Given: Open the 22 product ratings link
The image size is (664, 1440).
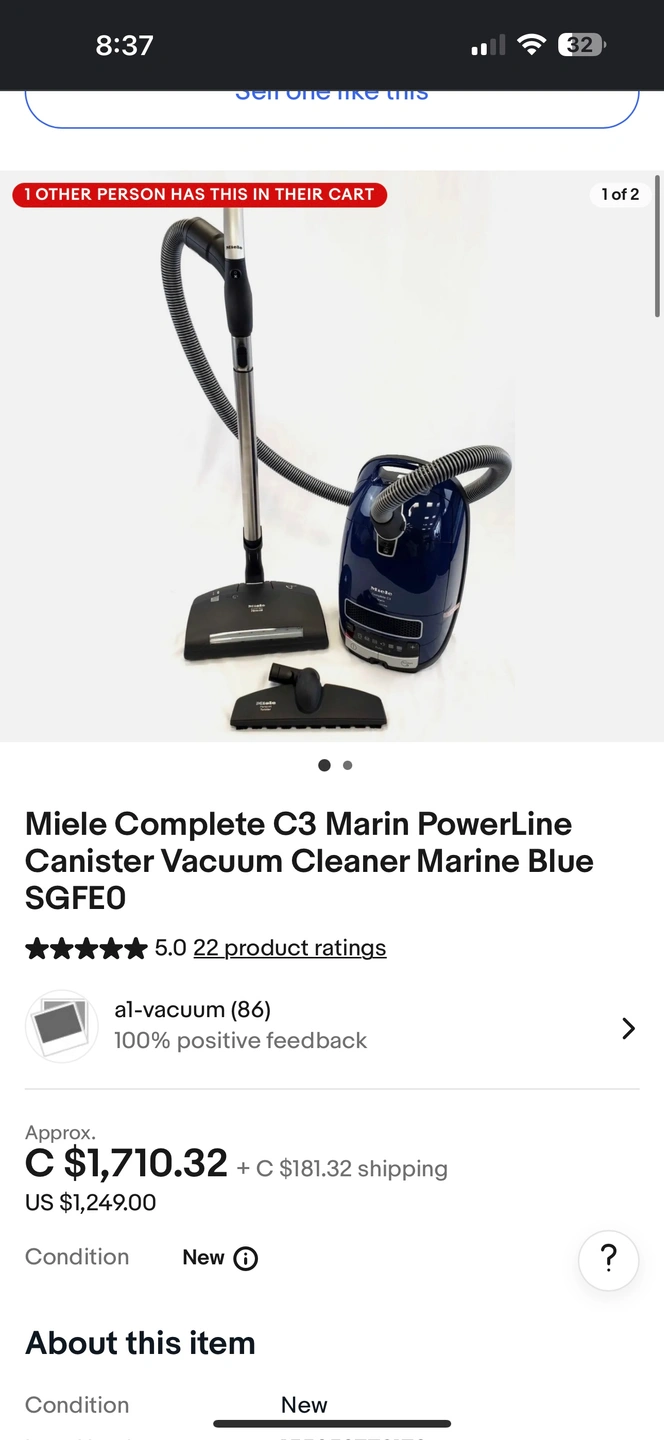Looking at the screenshot, I should click(289, 948).
